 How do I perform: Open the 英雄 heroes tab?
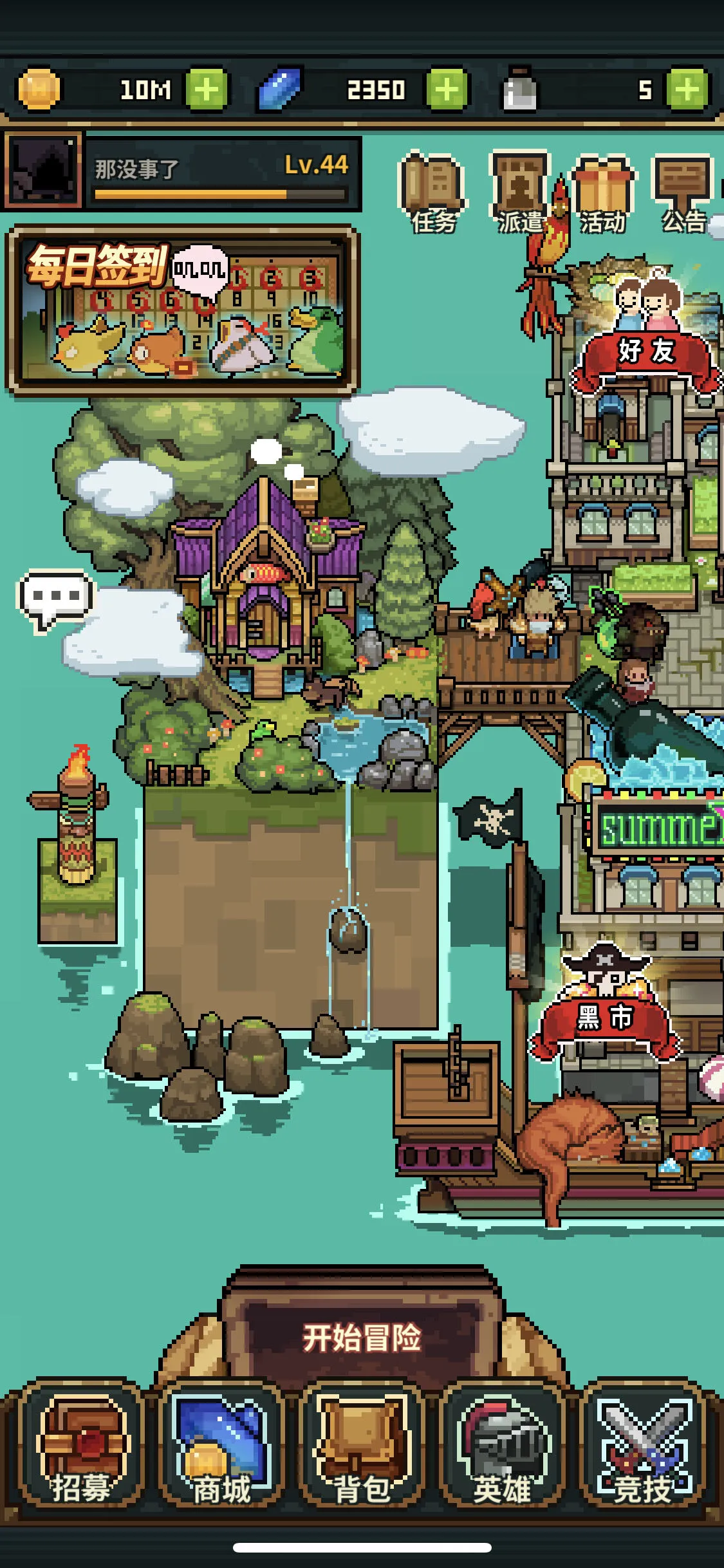[x=502, y=1447]
